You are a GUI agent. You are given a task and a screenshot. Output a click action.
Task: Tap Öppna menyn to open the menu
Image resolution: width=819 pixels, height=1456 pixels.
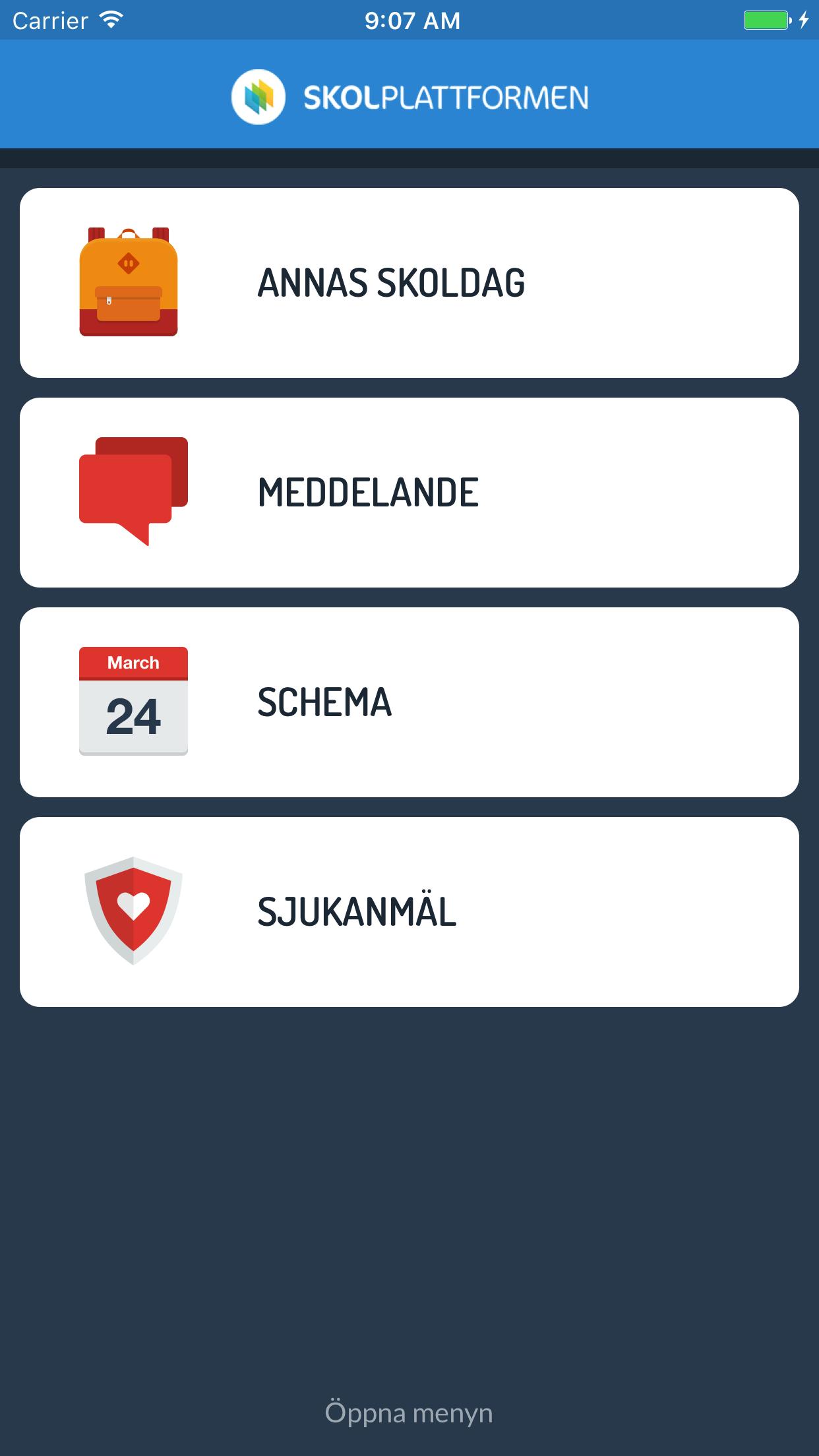(409, 1412)
